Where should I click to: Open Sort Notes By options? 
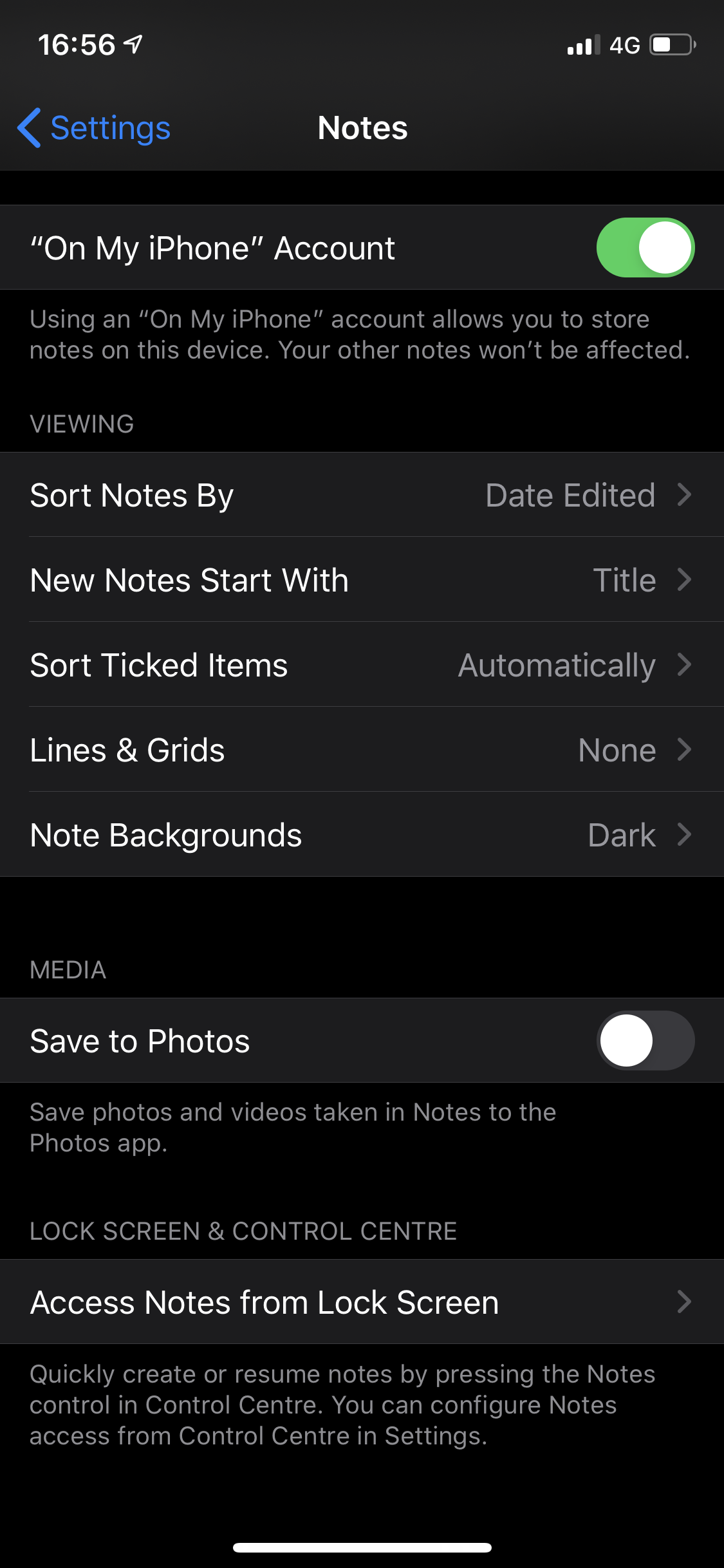[x=362, y=495]
